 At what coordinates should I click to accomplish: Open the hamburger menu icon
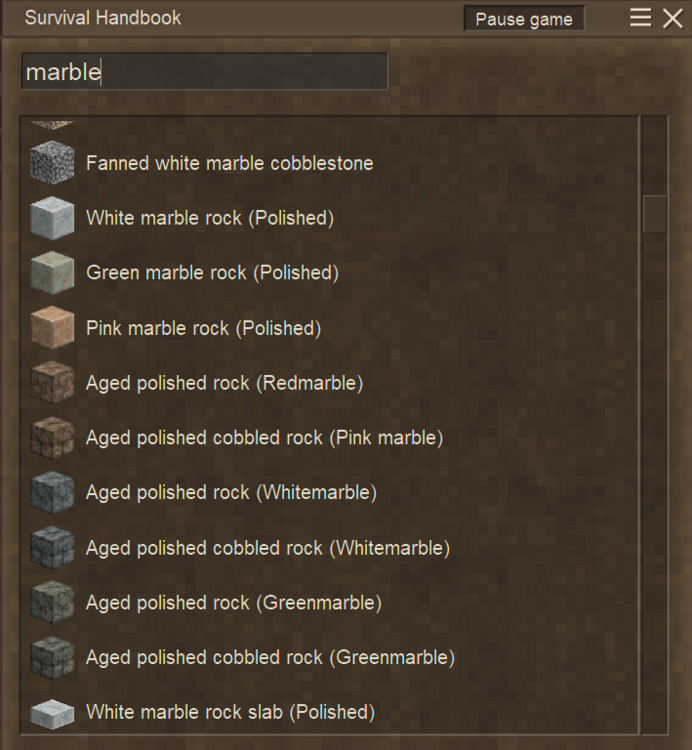pyautogui.click(x=641, y=18)
